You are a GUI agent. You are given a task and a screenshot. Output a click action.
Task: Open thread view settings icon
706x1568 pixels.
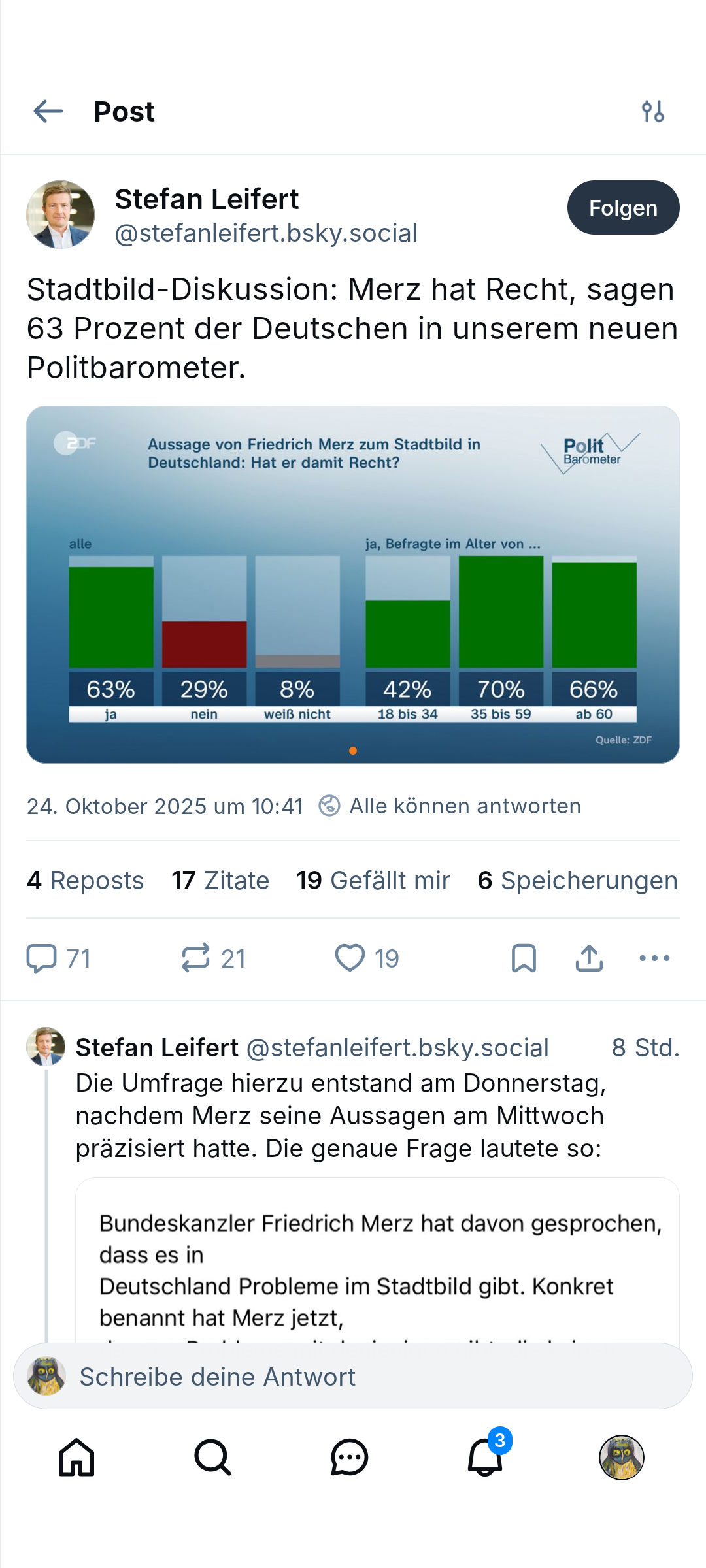click(652, 111)
